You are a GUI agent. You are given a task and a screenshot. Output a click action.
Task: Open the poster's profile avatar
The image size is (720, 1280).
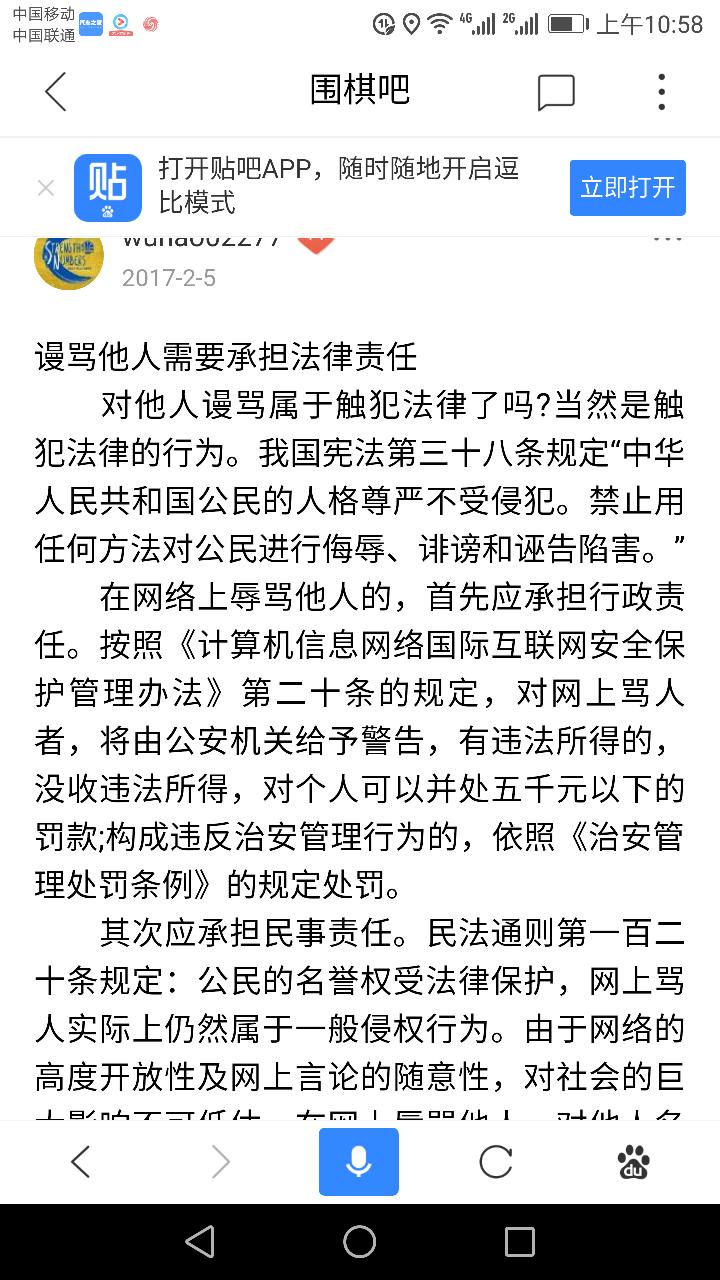point(69,260)
